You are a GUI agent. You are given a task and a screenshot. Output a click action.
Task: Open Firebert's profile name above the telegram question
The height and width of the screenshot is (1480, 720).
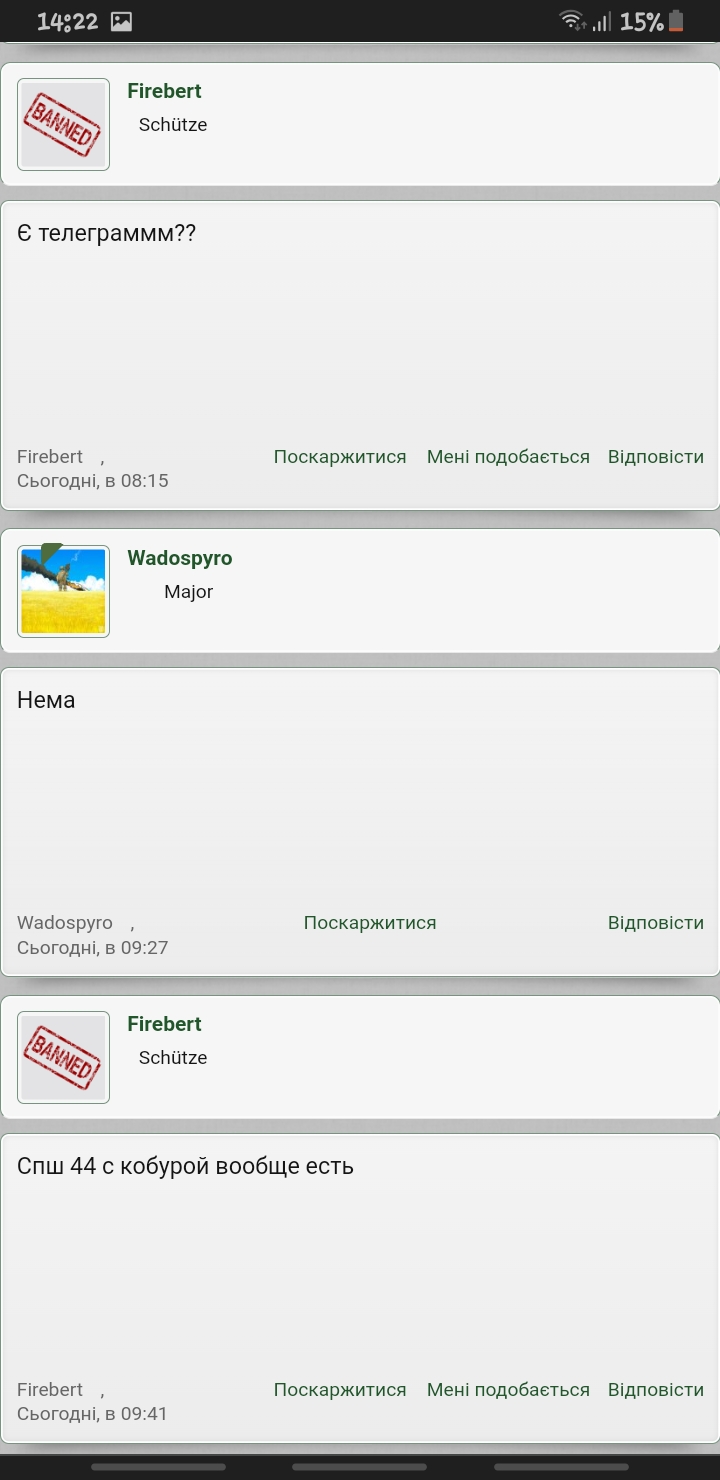pos(164,91)
